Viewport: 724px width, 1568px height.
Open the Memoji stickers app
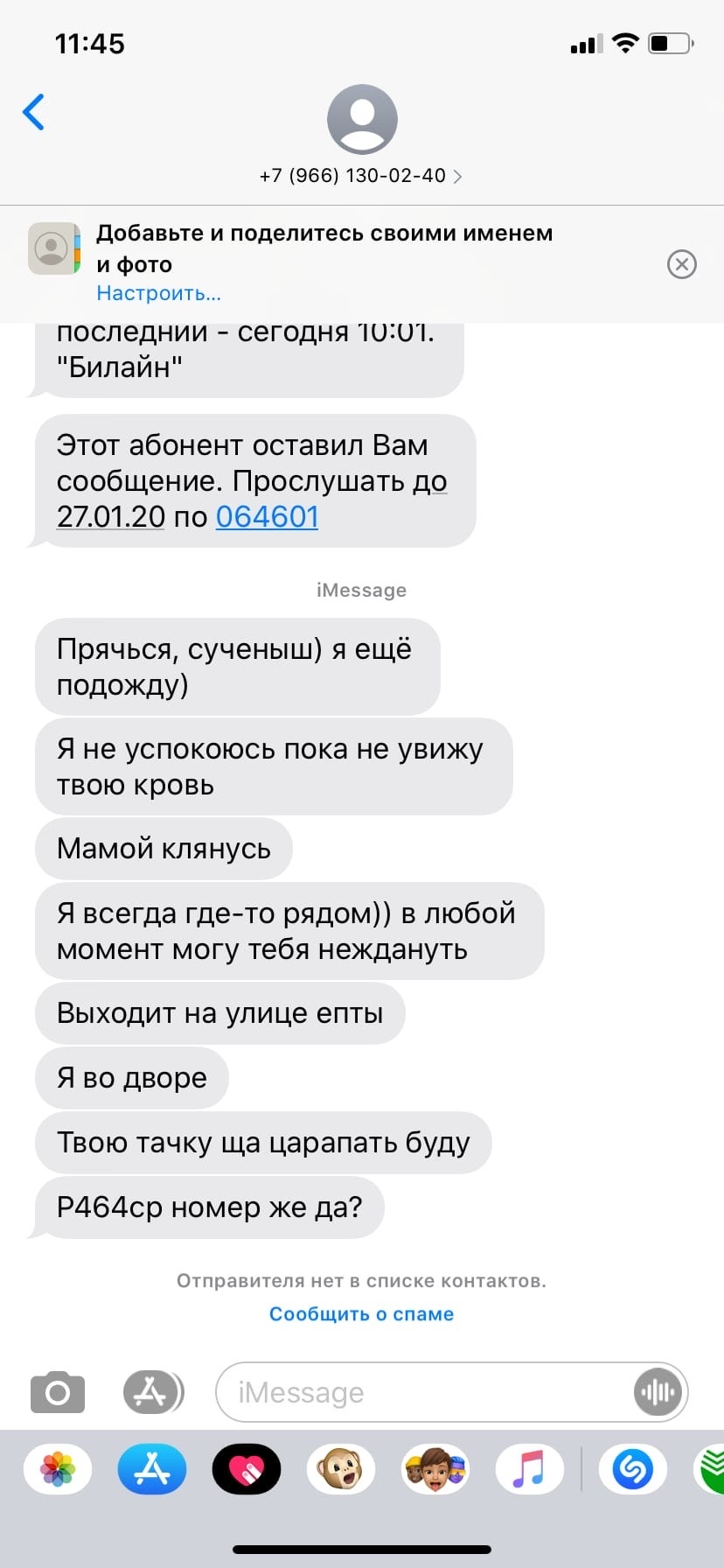435,1469
